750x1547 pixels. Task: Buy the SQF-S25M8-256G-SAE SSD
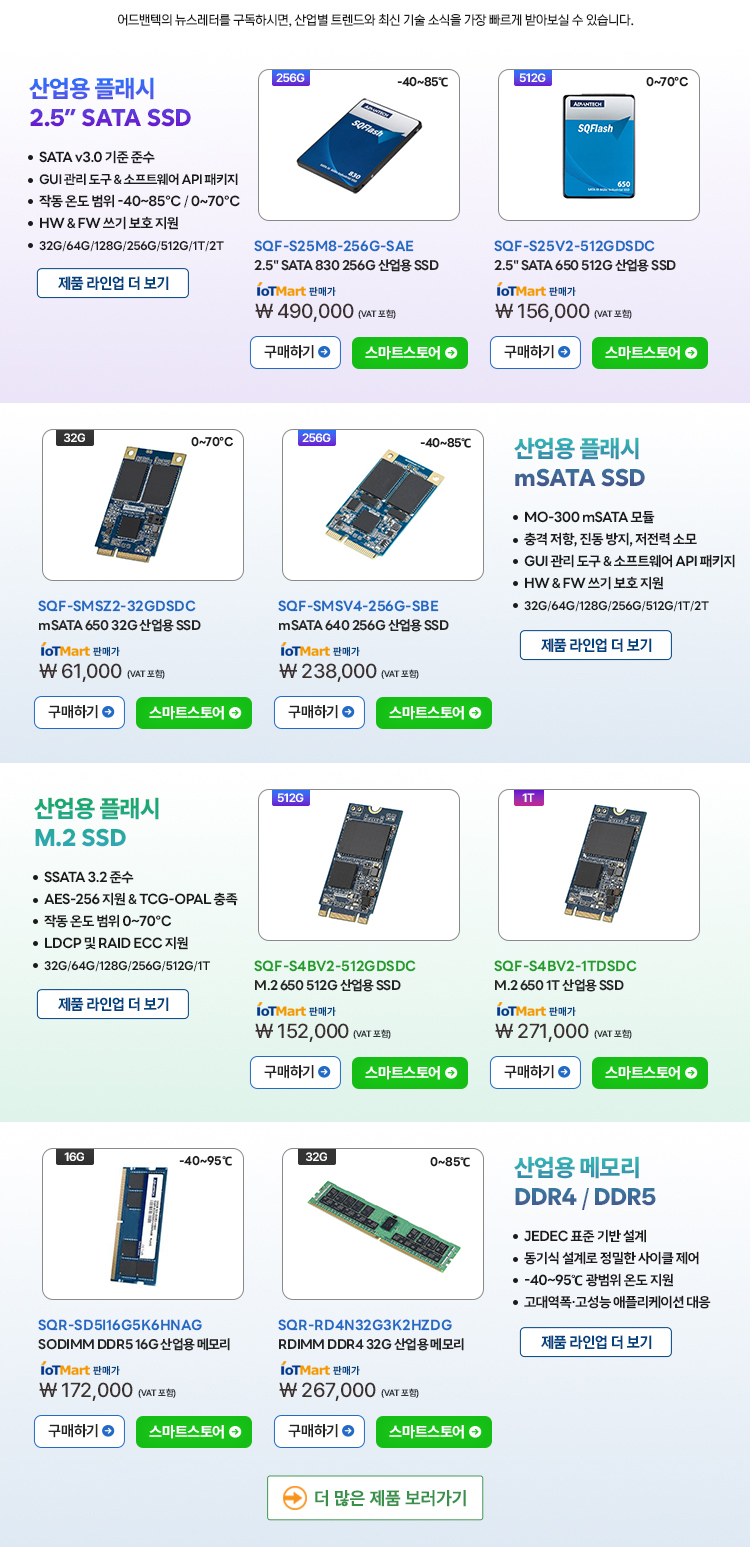click(x=295, y=352)
